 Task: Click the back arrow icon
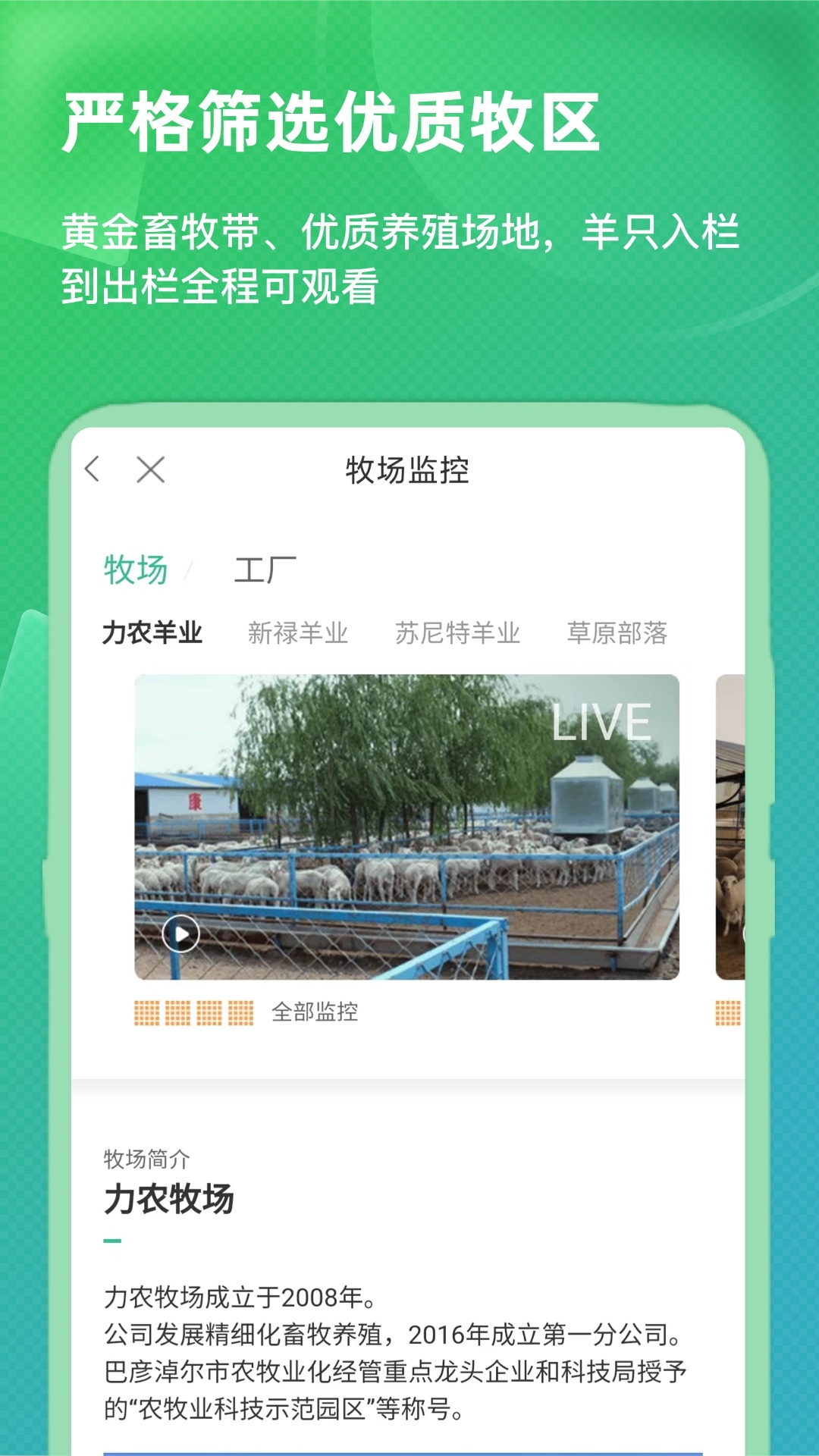coord(93,470)
